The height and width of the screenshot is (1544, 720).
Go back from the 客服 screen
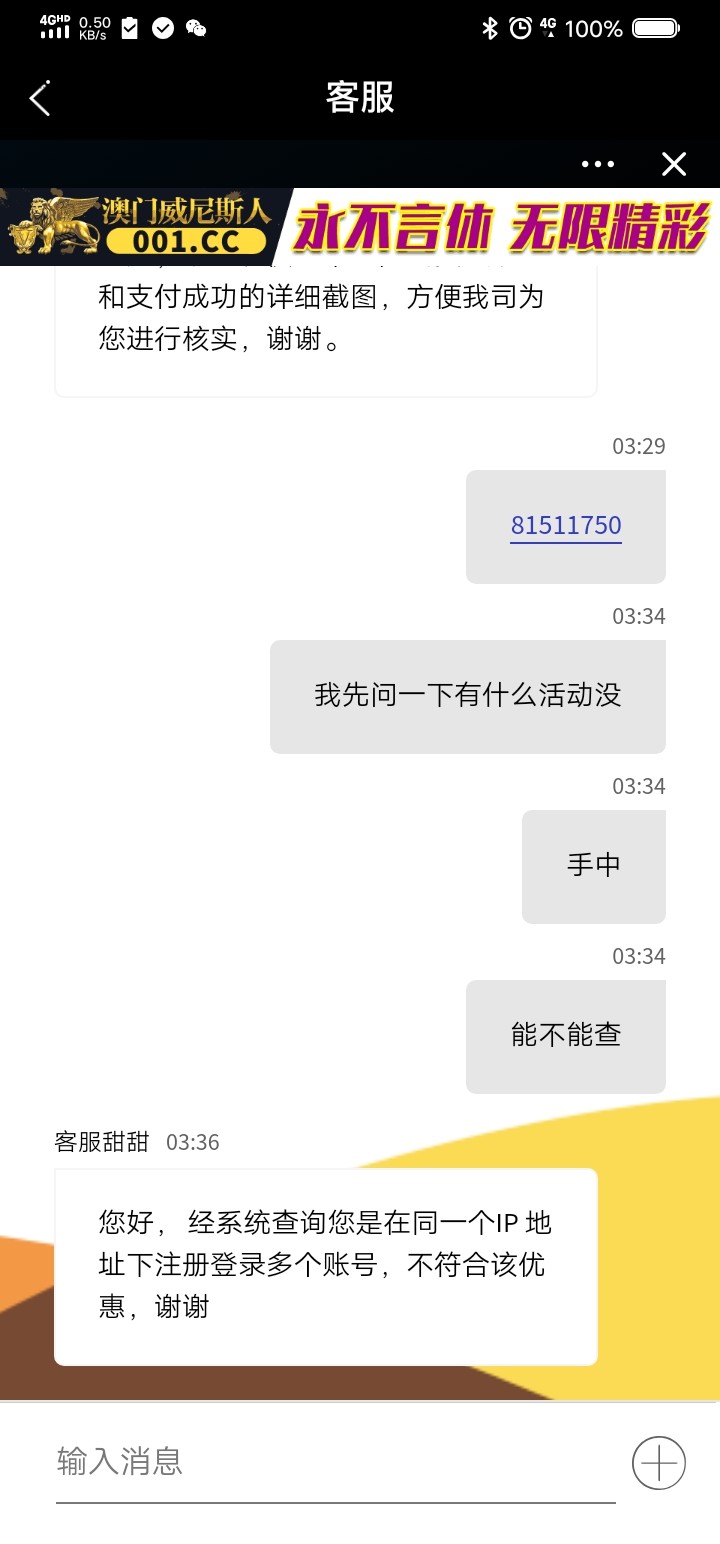[40, 98]
